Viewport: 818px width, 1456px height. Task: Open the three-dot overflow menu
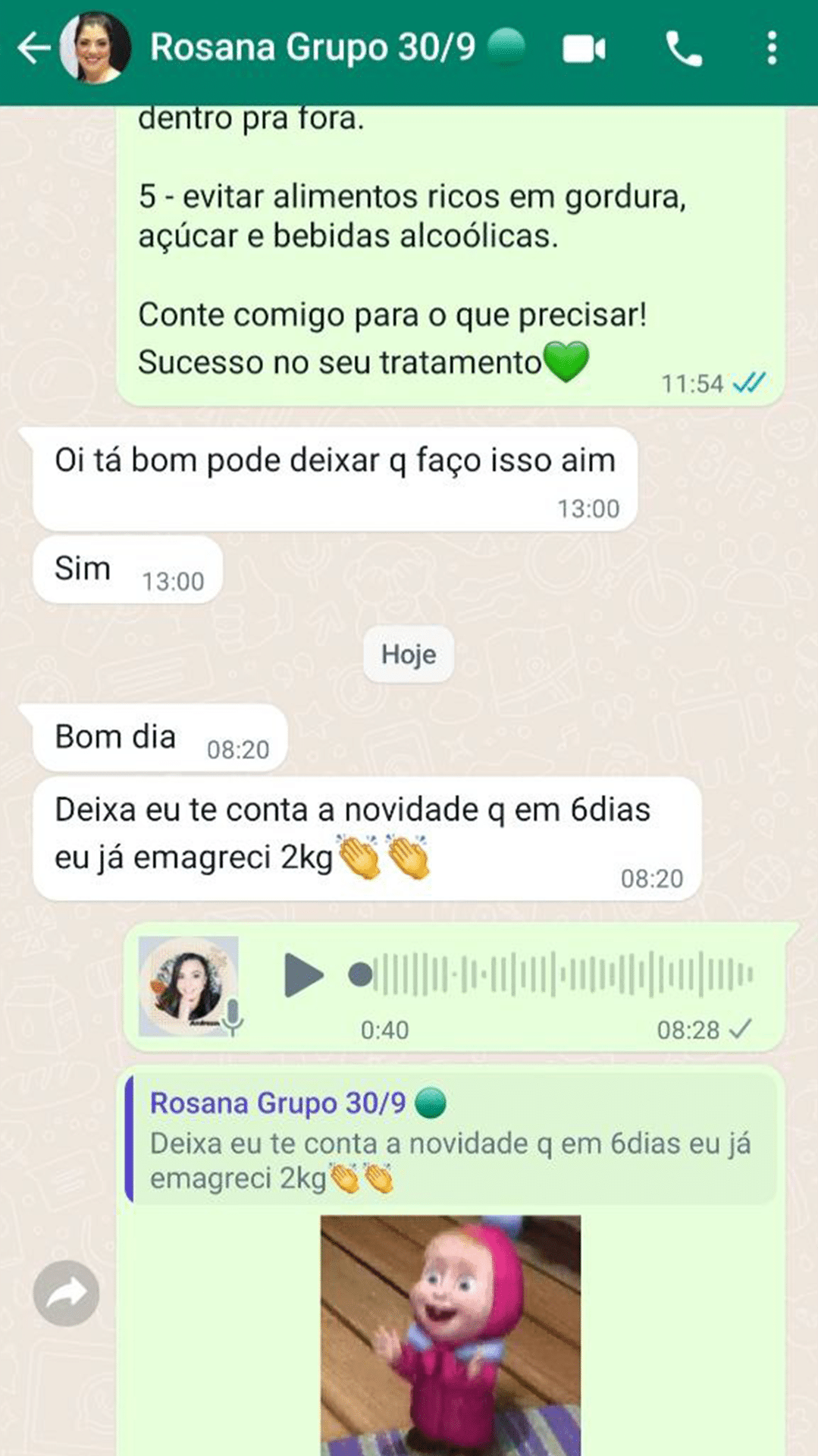coord(771,49)
